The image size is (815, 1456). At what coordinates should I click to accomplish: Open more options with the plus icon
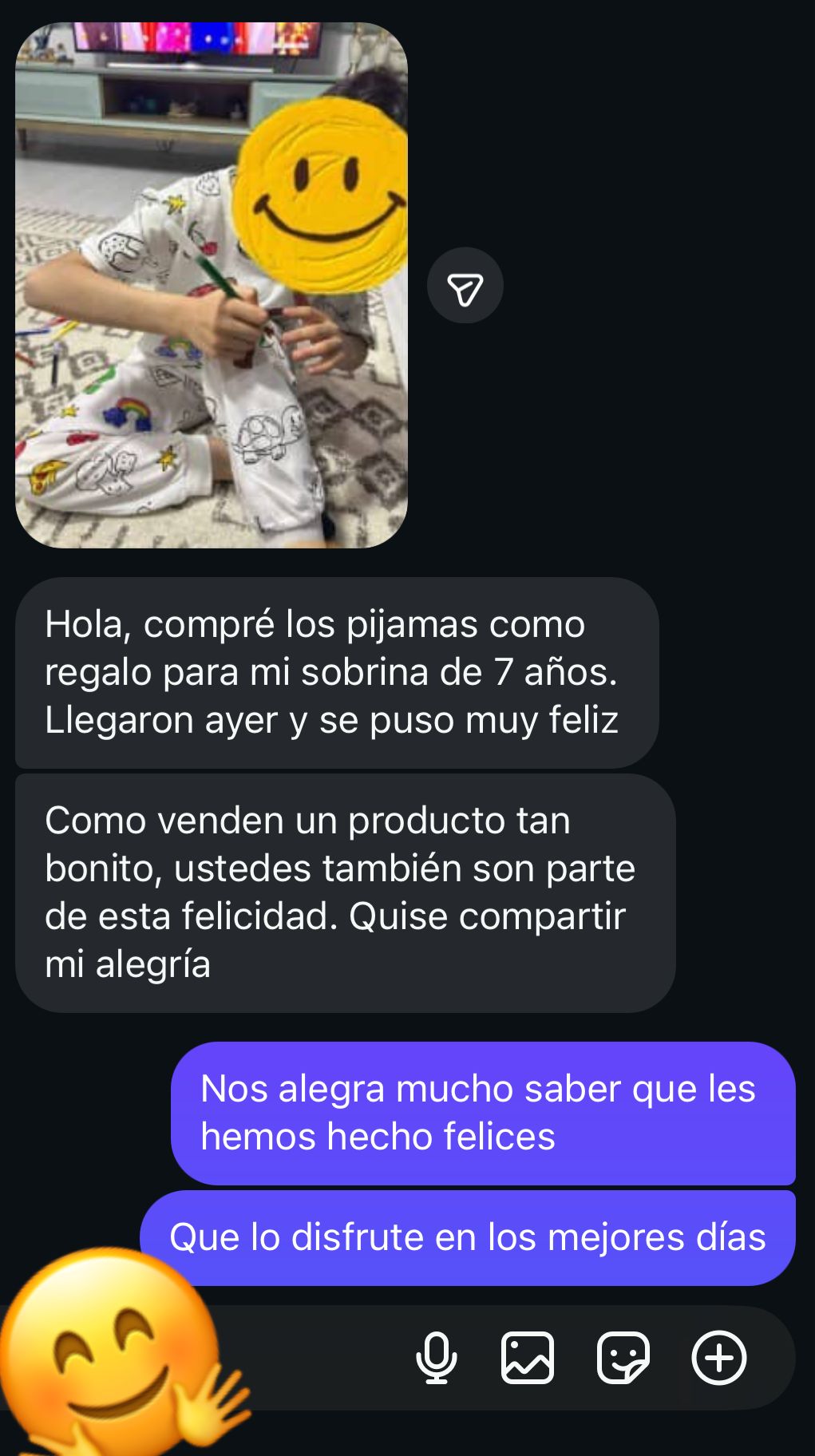[719, 1357]
